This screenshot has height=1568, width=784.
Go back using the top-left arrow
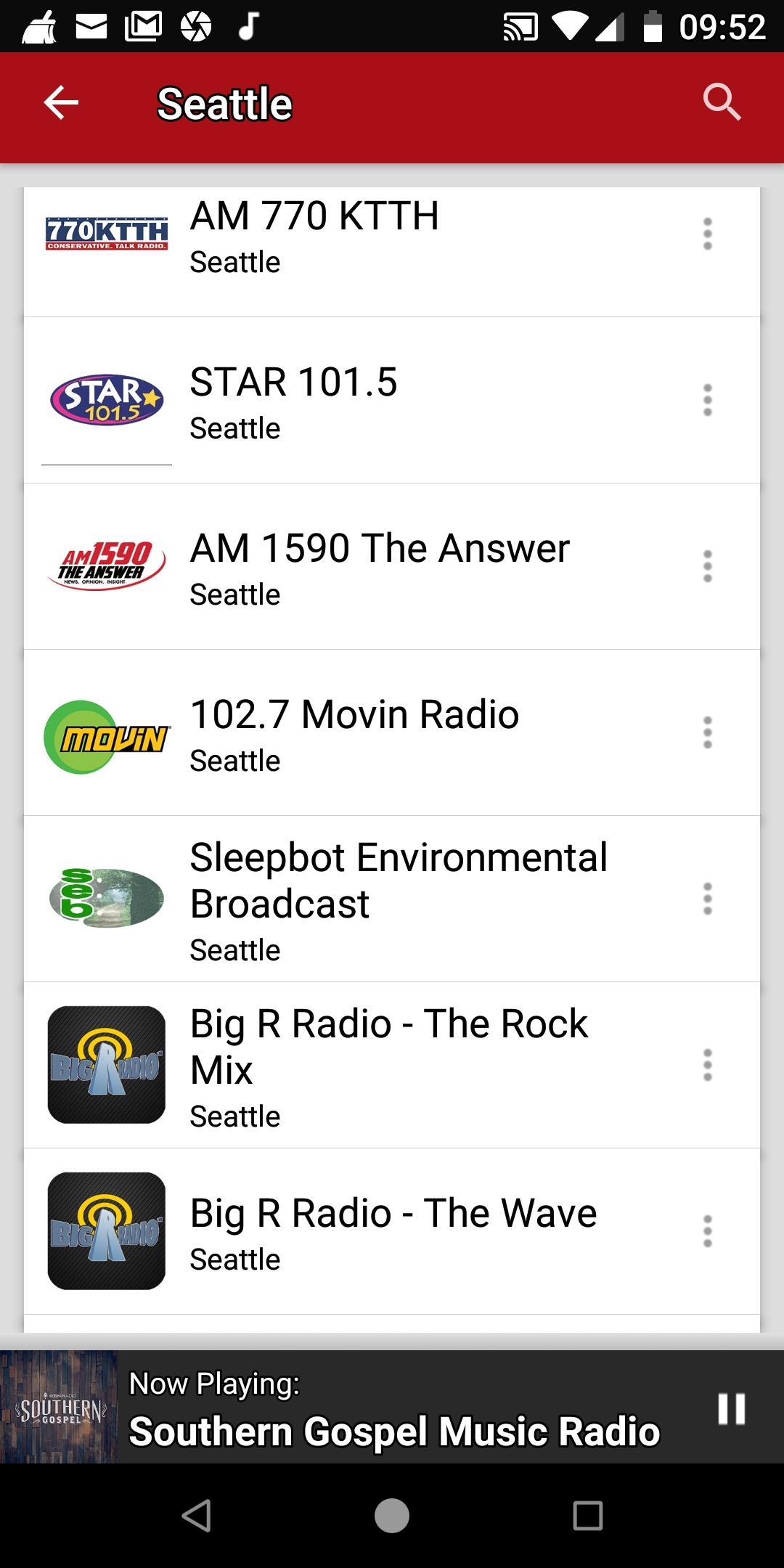click(x=61, y=102)
